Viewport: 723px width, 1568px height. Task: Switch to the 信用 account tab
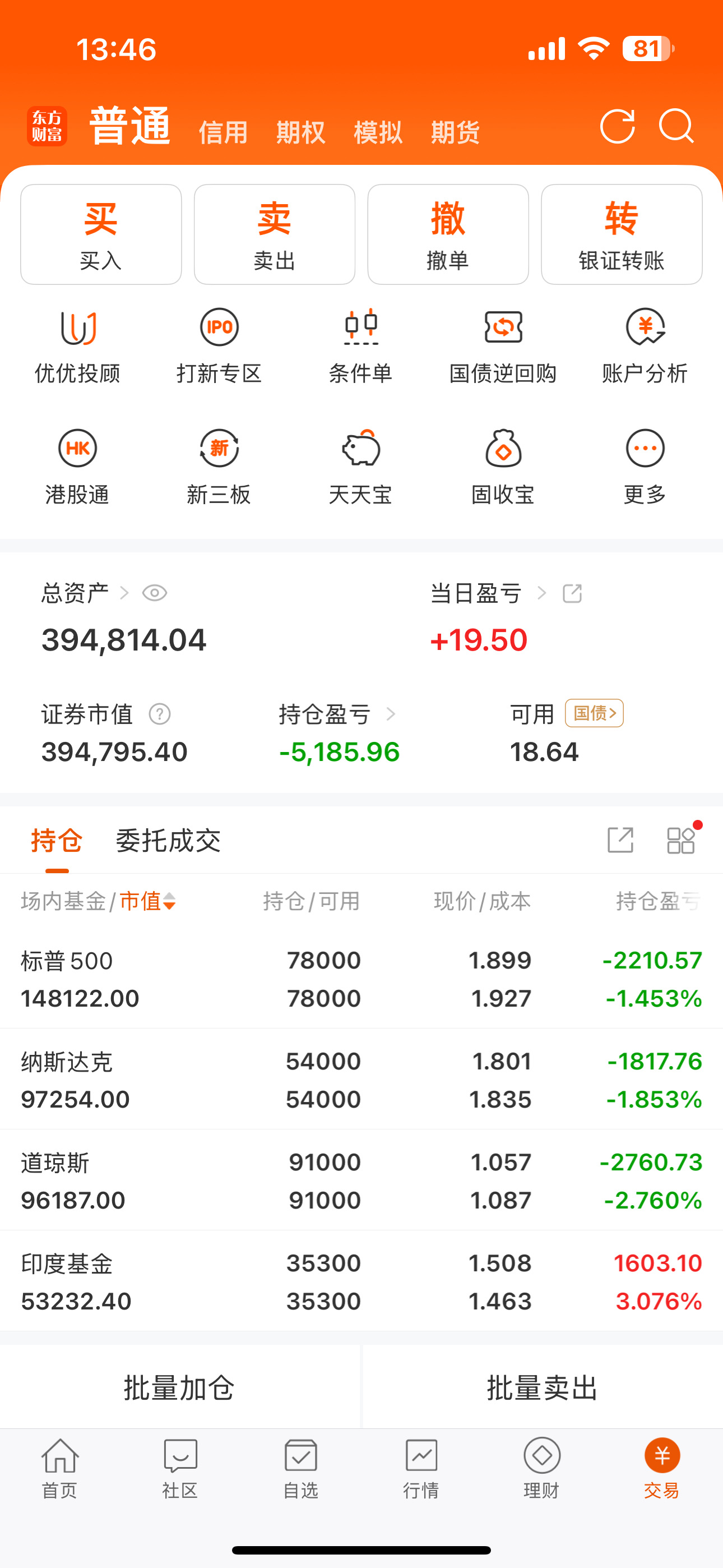click(224, 132)
